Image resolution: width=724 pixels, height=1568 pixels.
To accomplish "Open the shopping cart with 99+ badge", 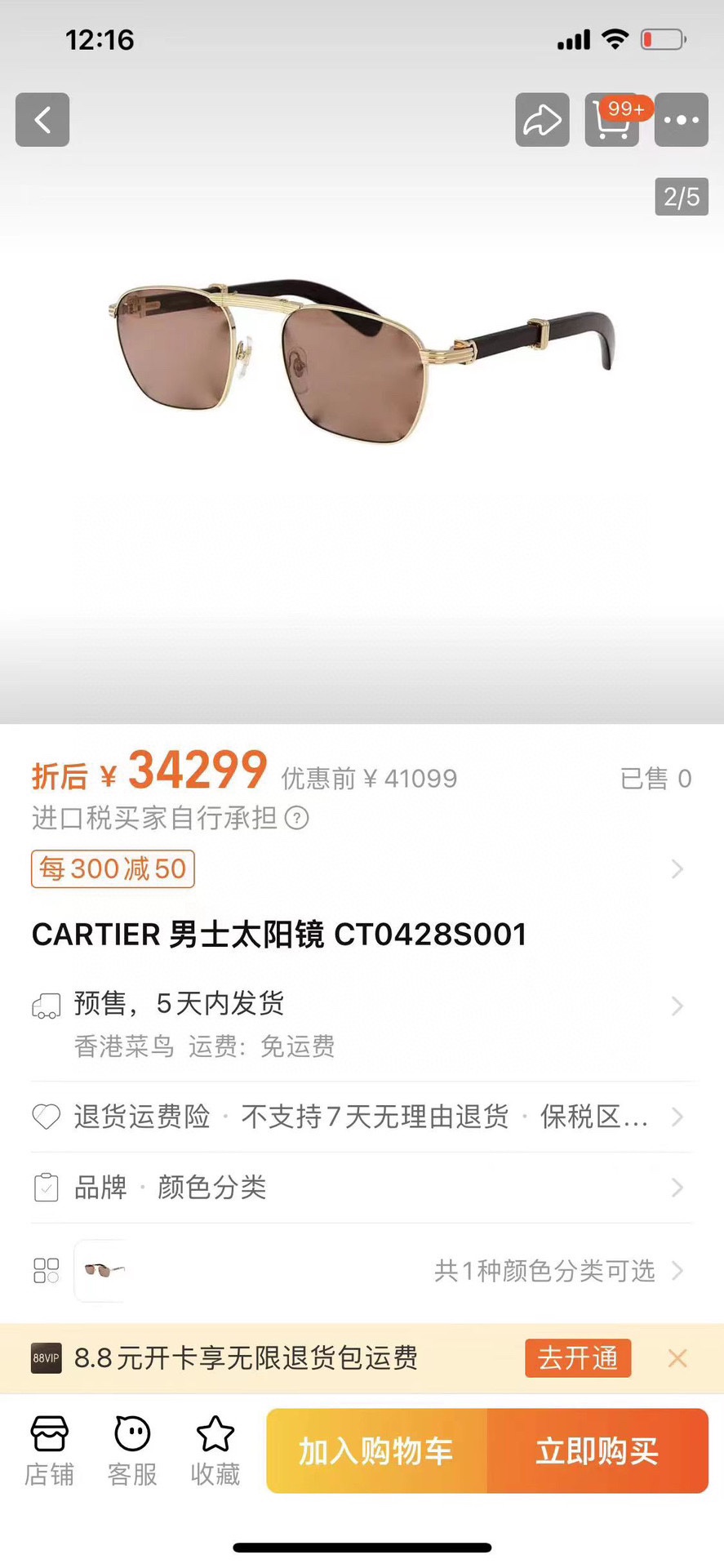I will pos(612,120).
